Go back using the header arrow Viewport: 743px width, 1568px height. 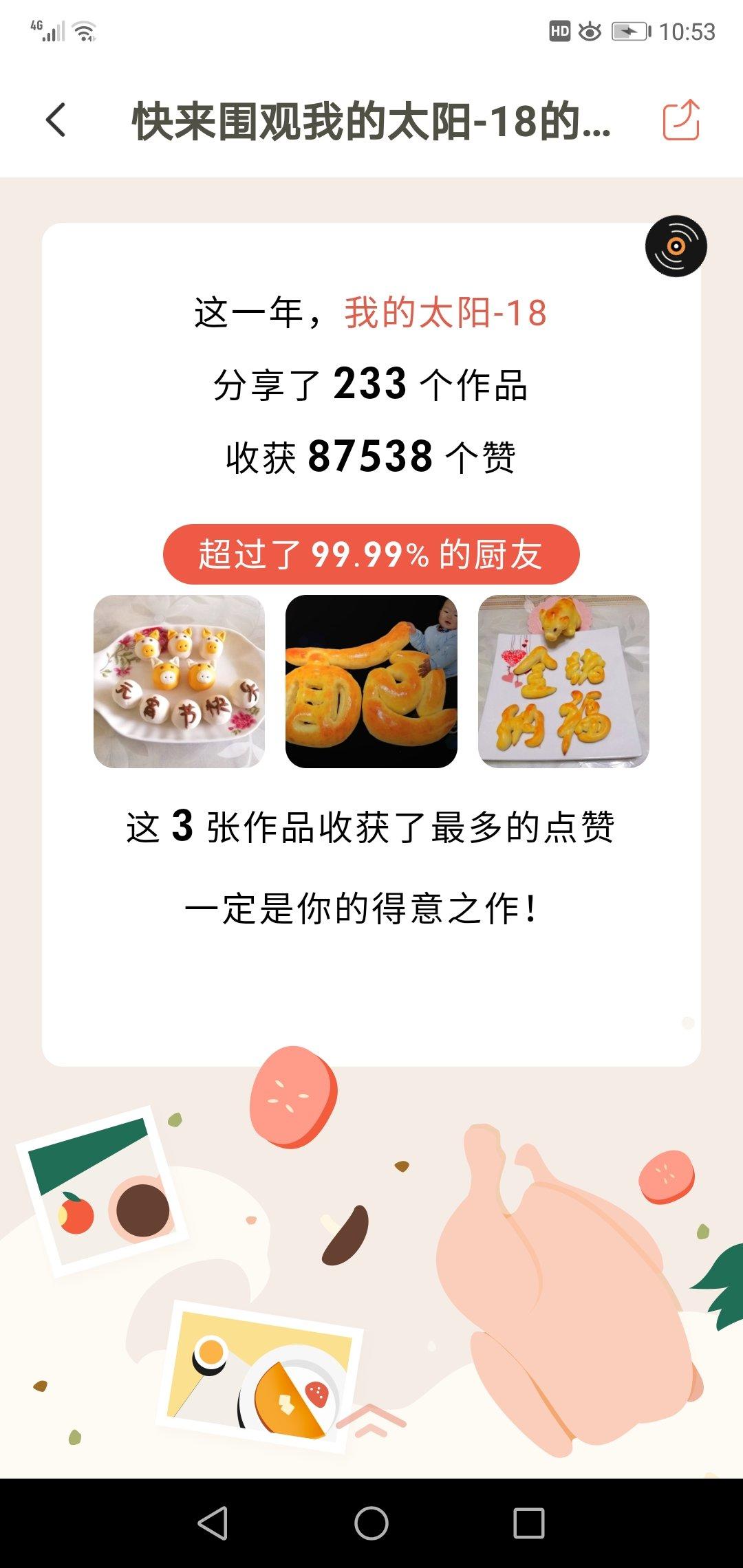pyautogui.click(x=56, y=120)
